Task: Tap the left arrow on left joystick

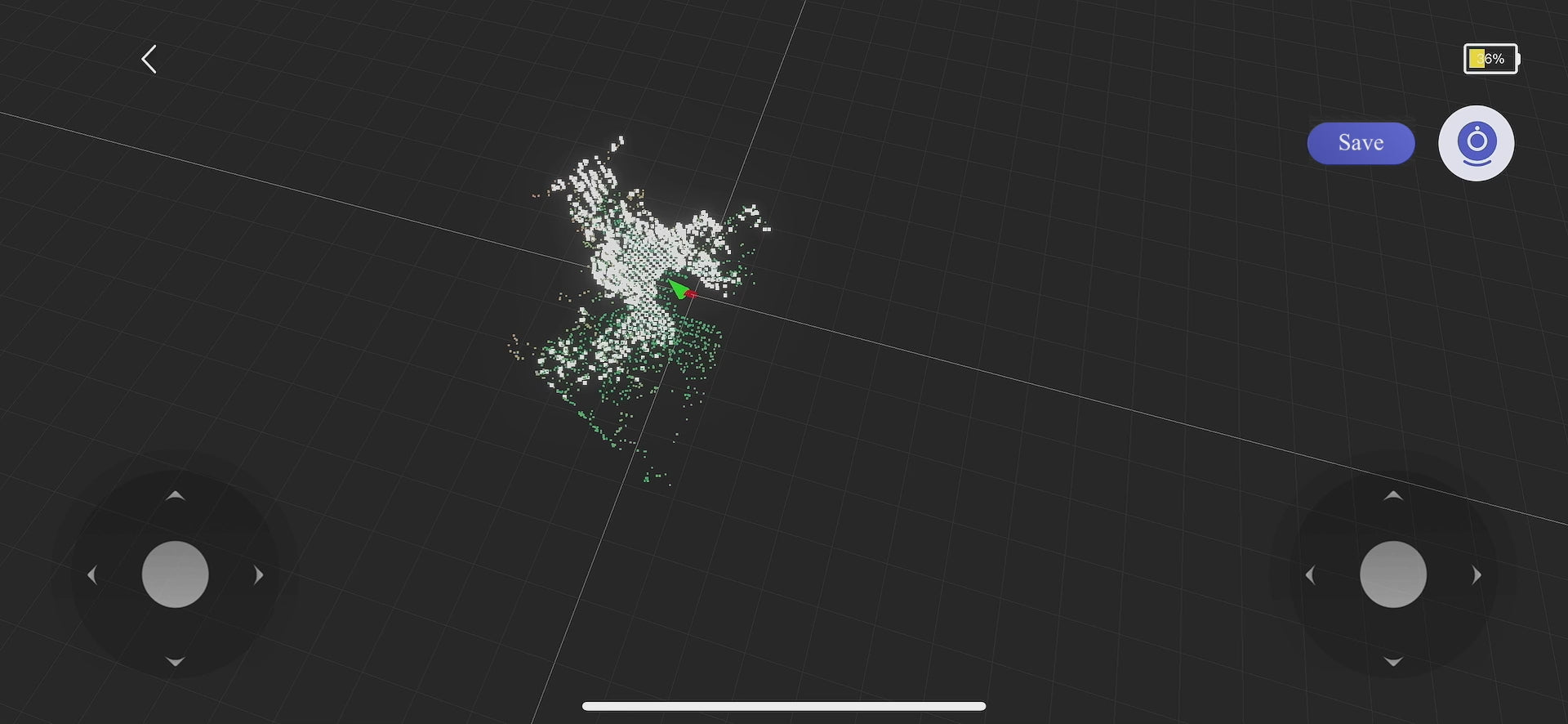Action: point(91,575)
